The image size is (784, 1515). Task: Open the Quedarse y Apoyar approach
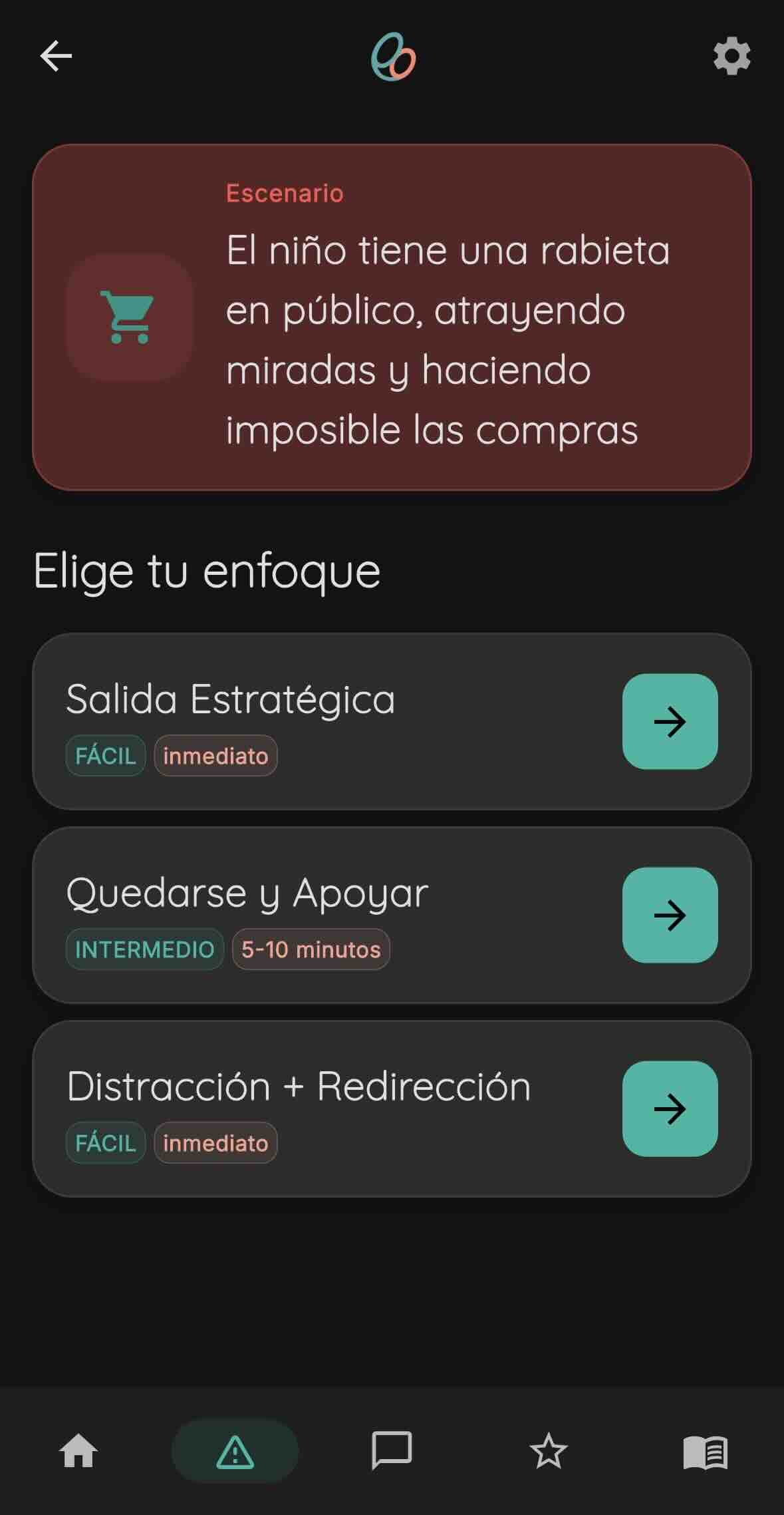(670, 916)
